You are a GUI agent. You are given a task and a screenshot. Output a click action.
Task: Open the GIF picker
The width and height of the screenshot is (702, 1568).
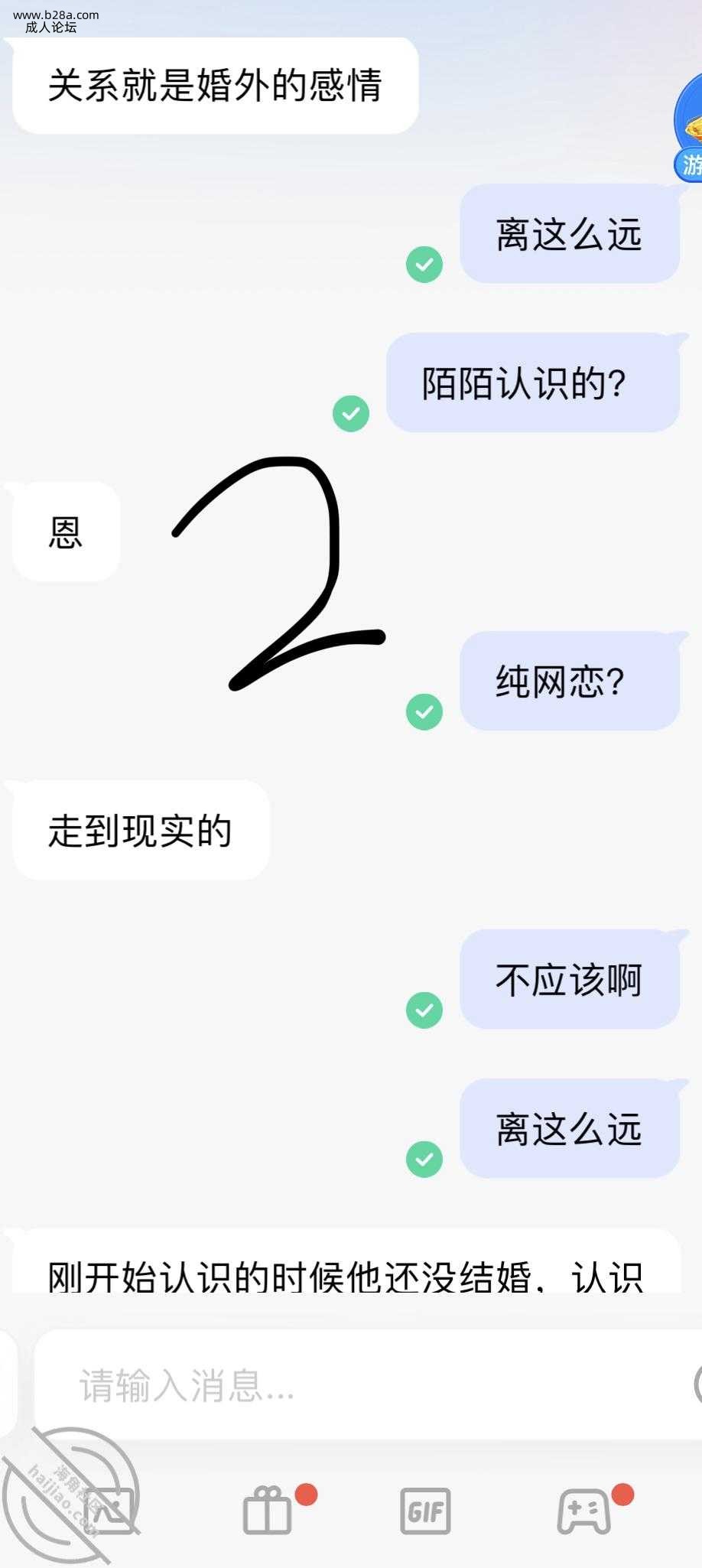(425, 1511)
